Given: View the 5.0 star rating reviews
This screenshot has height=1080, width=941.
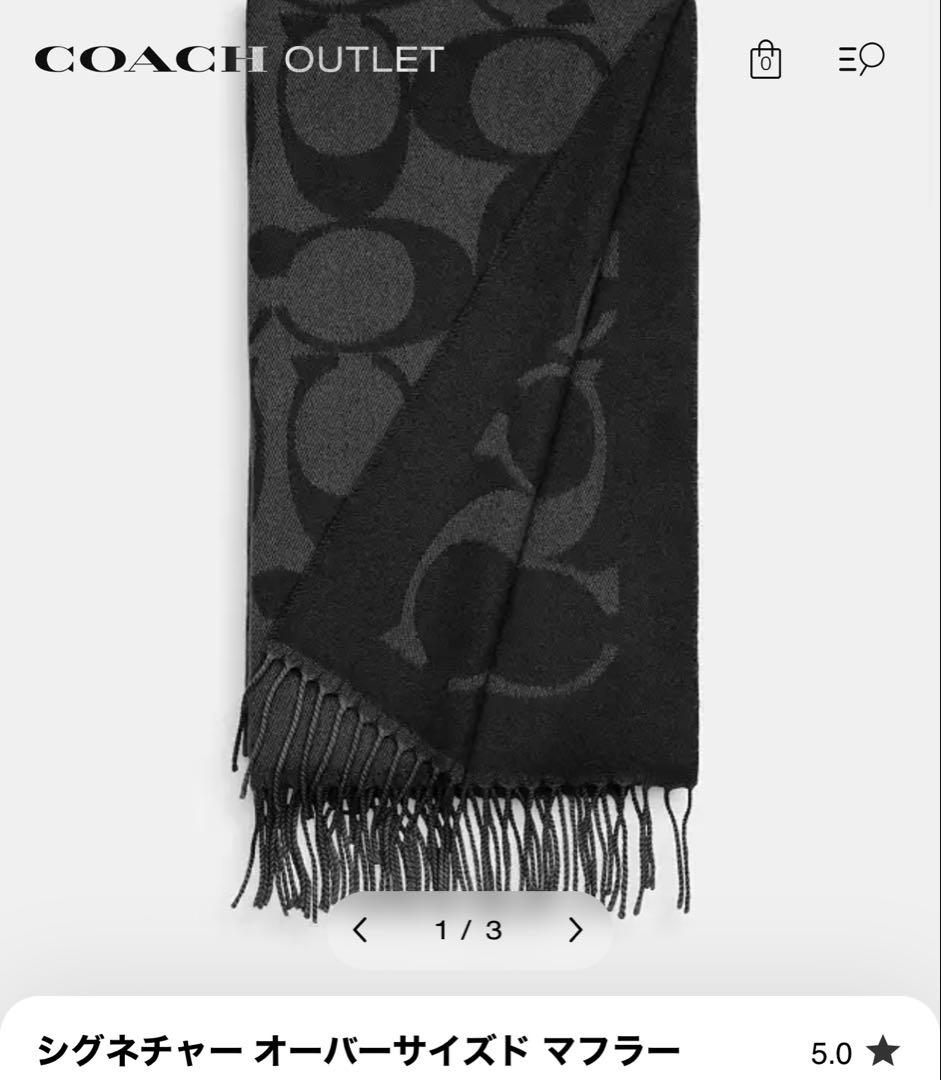Looking at the screenshot, I should click(x=855, y=1052).
